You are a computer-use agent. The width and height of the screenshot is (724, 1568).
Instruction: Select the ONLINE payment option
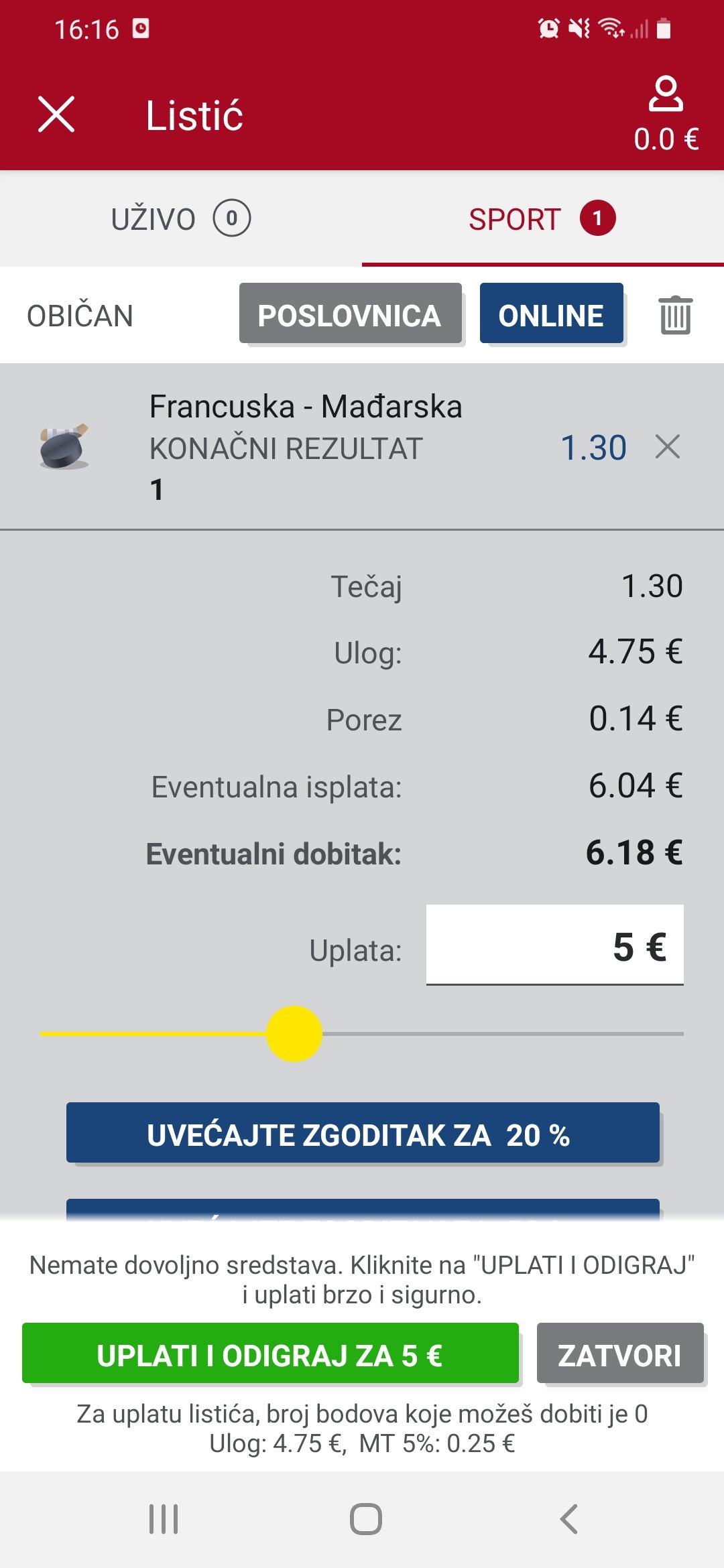click(x=551, y=314)
